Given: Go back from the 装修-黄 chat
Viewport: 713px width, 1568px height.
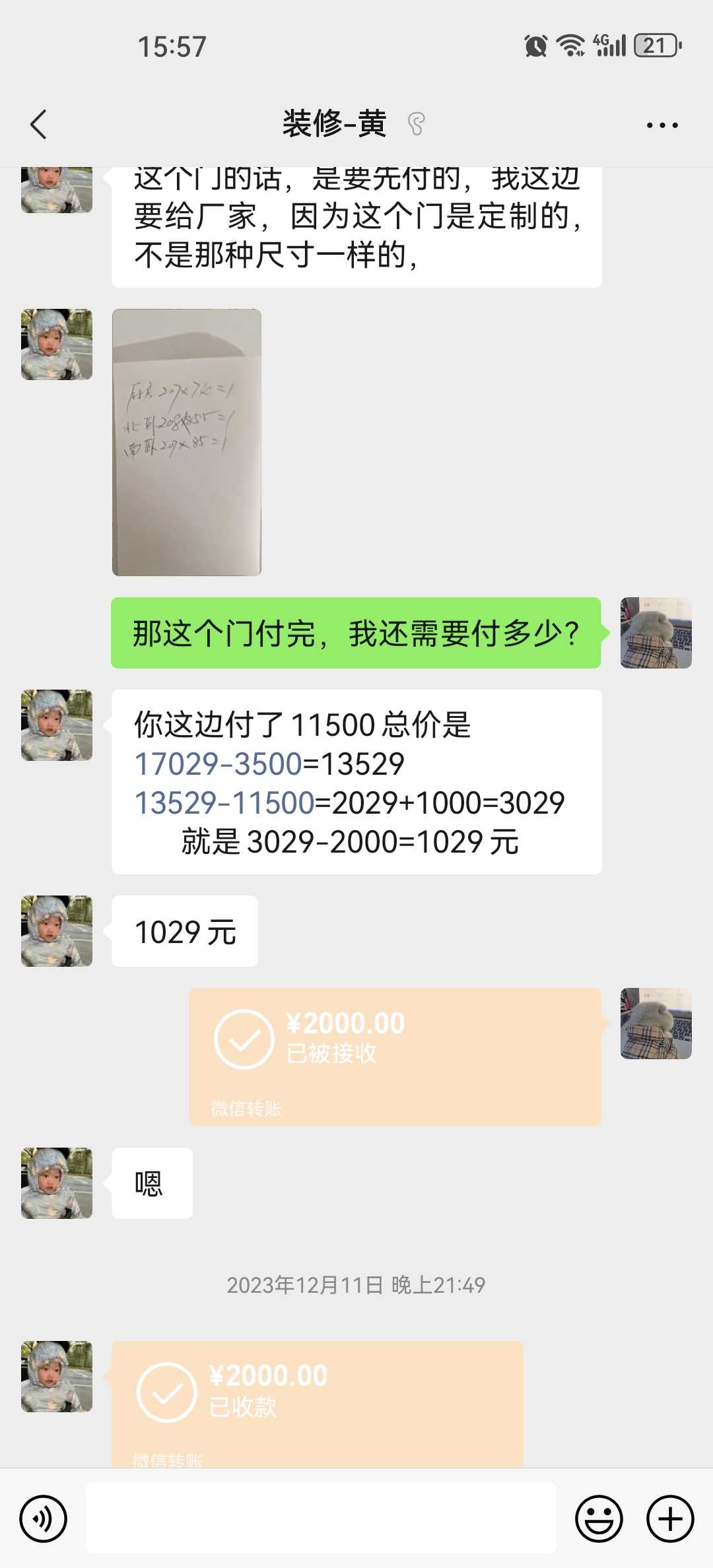Looking at the screenshot, I should 38,125.
